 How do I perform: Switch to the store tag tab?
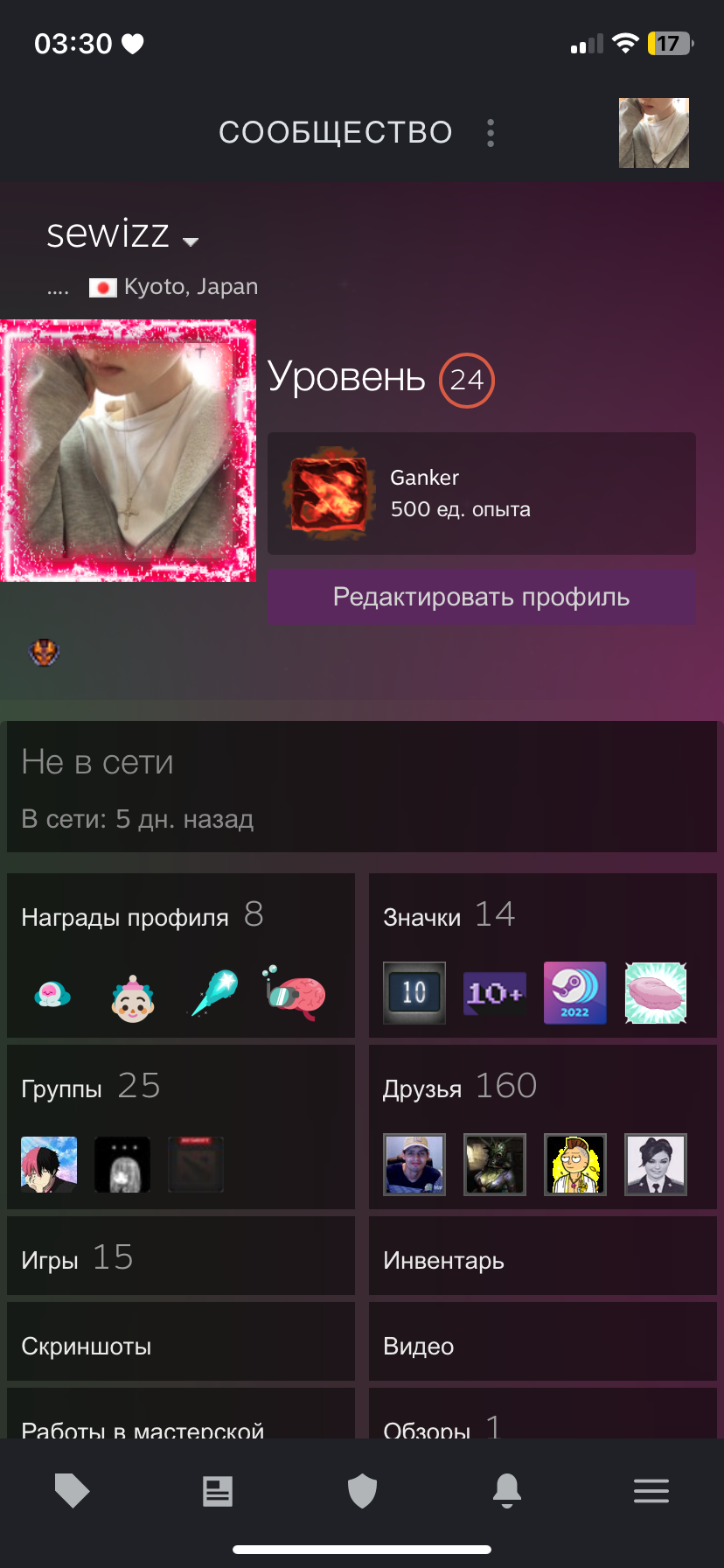click(x=73, y=1491)
